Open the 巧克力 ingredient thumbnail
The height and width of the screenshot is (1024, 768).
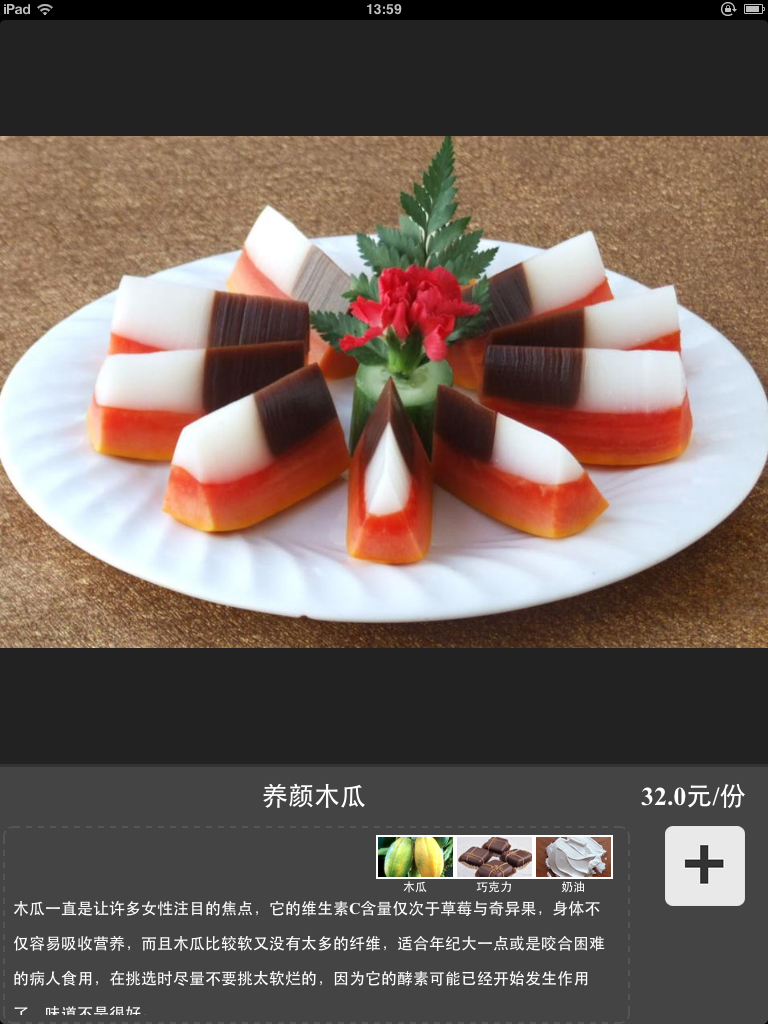click(x=494, y=857)
